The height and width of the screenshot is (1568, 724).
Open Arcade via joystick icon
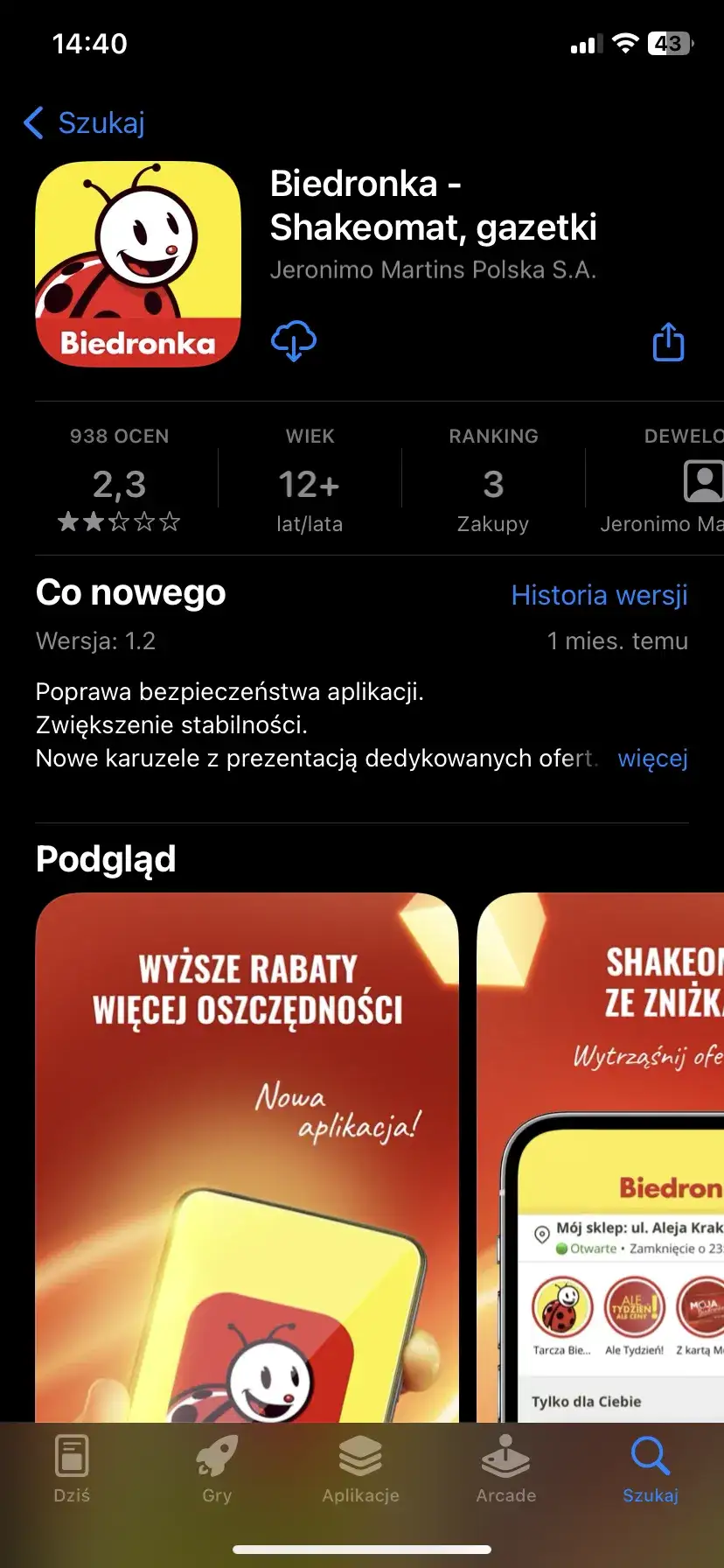pos(505,1457)
